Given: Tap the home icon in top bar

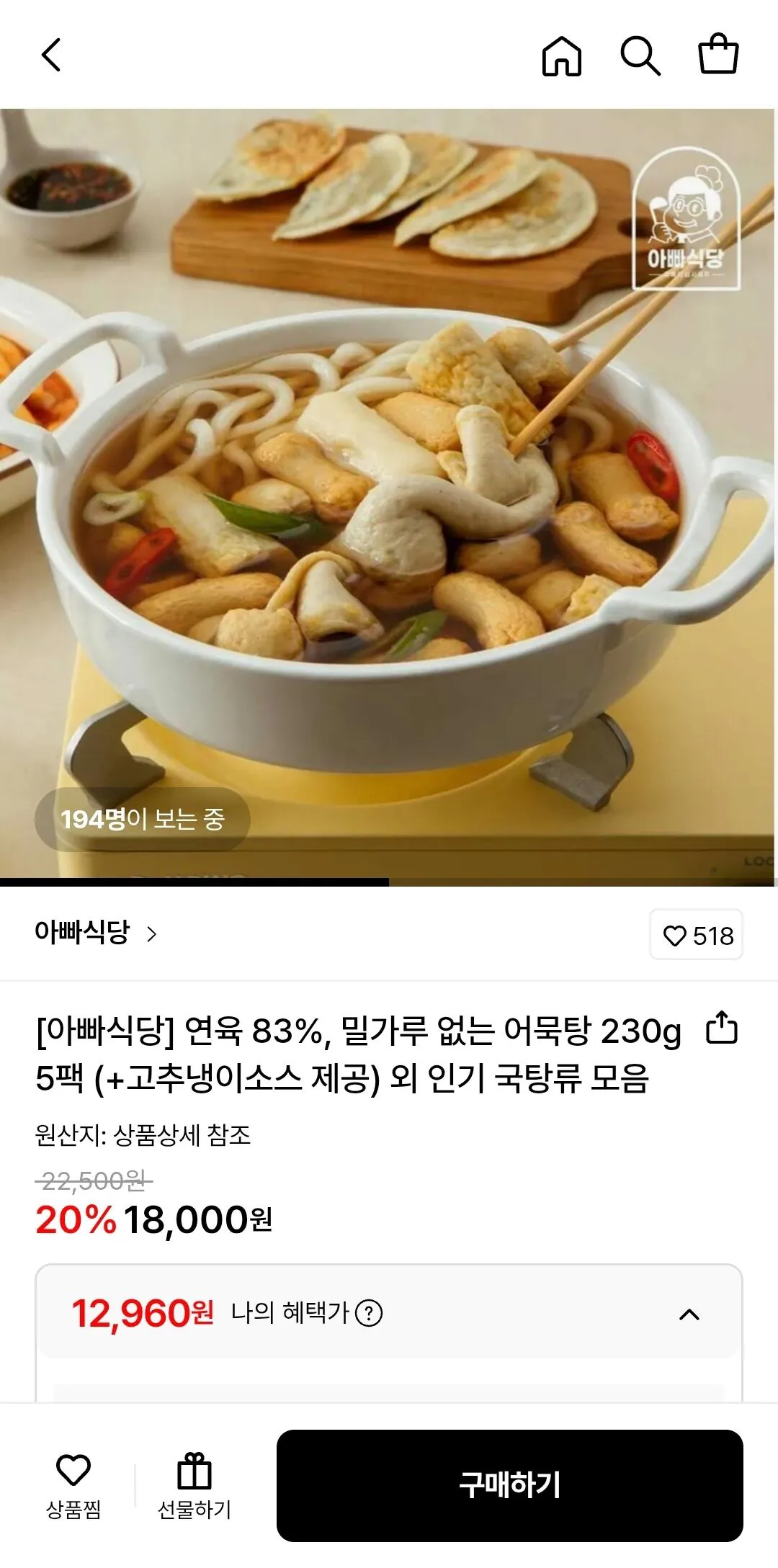Looking at the screenshot, I should 562,56.
